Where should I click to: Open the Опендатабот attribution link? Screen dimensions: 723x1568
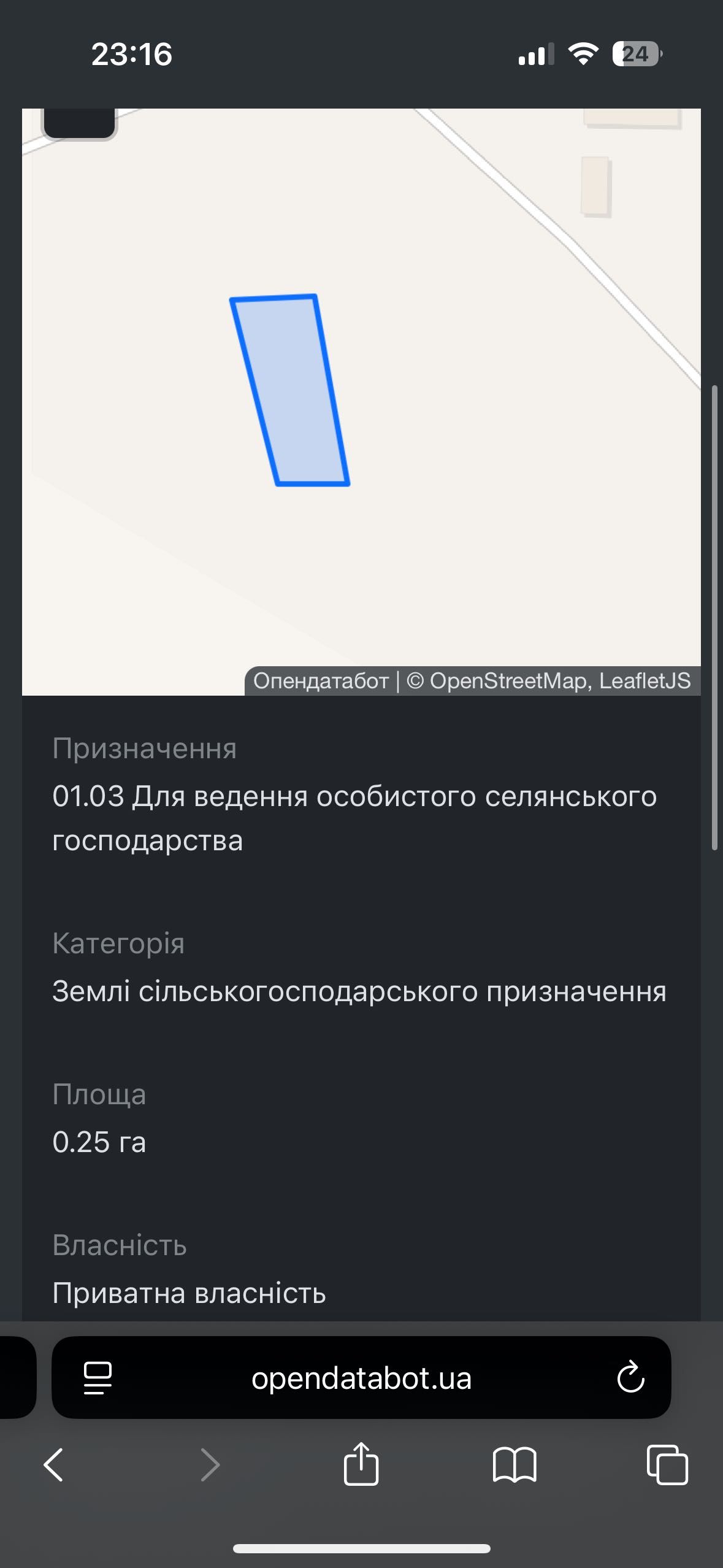(321, 681)
